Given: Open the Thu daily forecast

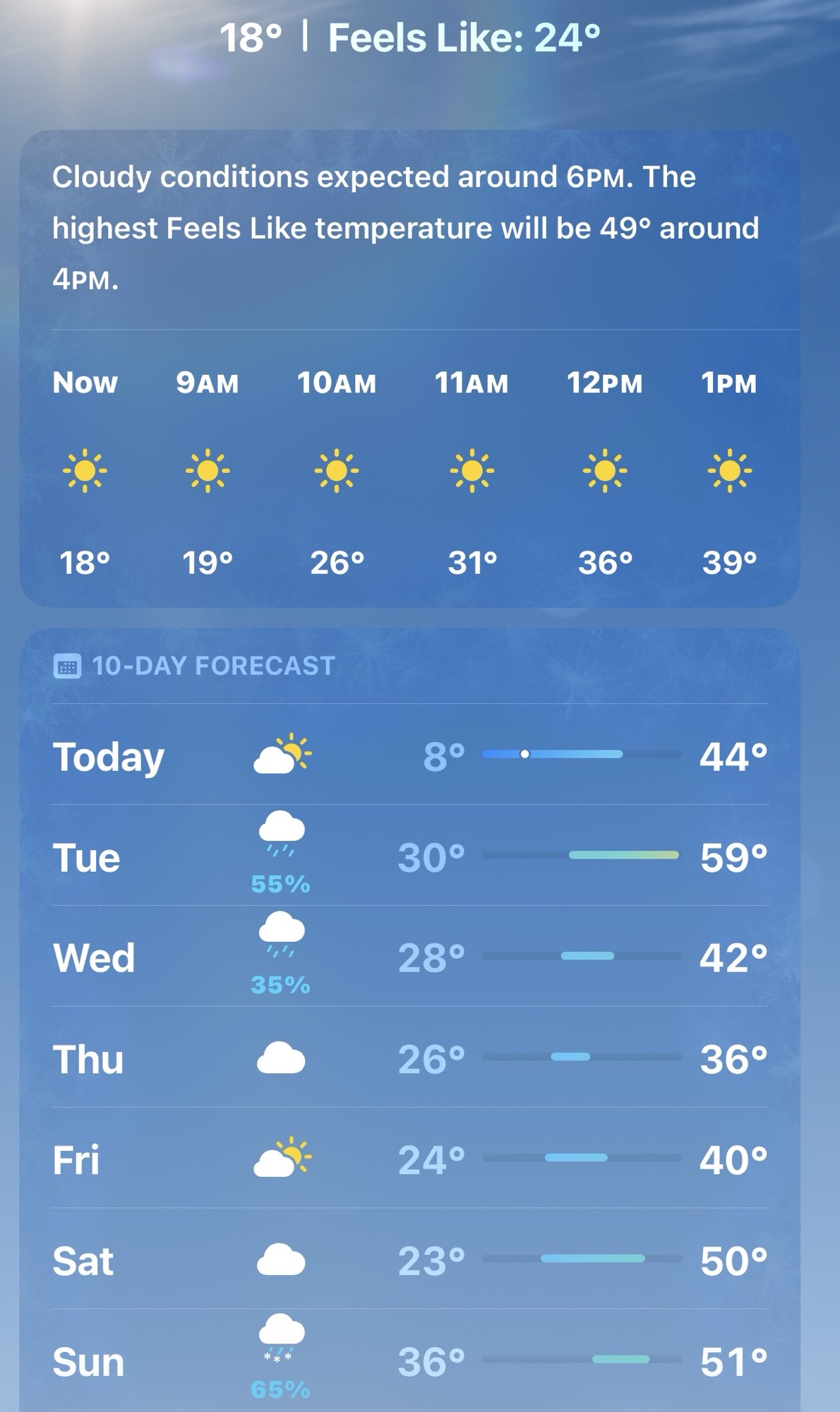Looking at the screenshot, I should coord(409,1058).
